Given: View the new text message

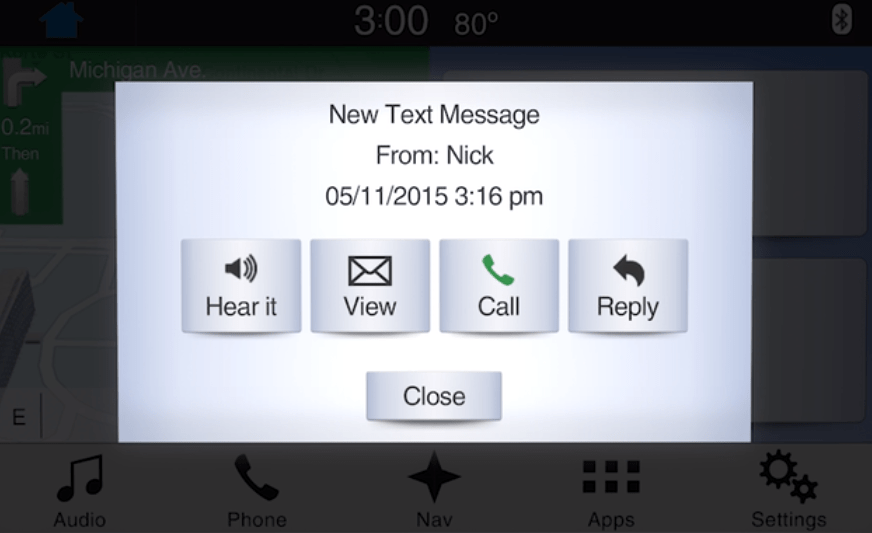Looking at the screenshot, I should [x=370, y=286].
